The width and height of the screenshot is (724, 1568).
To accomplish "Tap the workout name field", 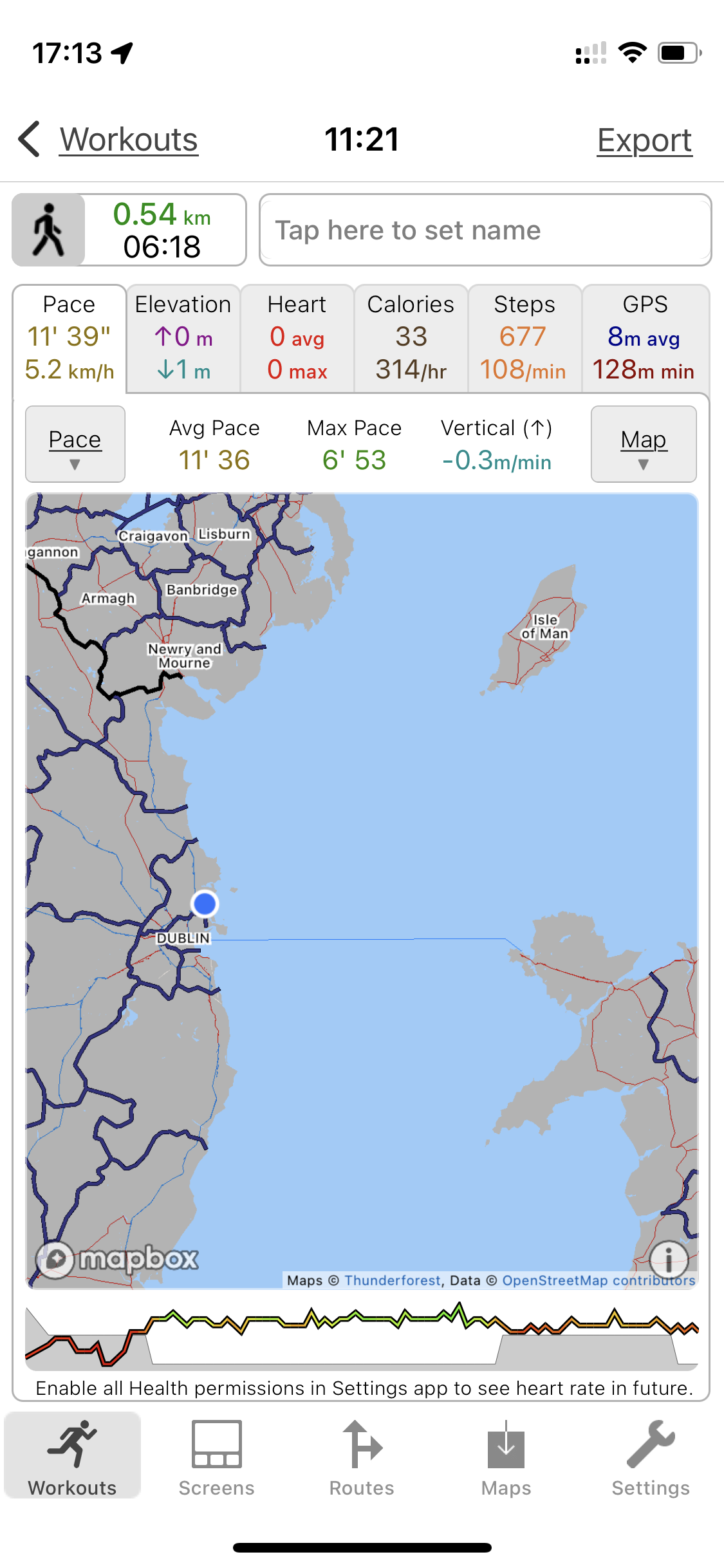I will (485, 230).
